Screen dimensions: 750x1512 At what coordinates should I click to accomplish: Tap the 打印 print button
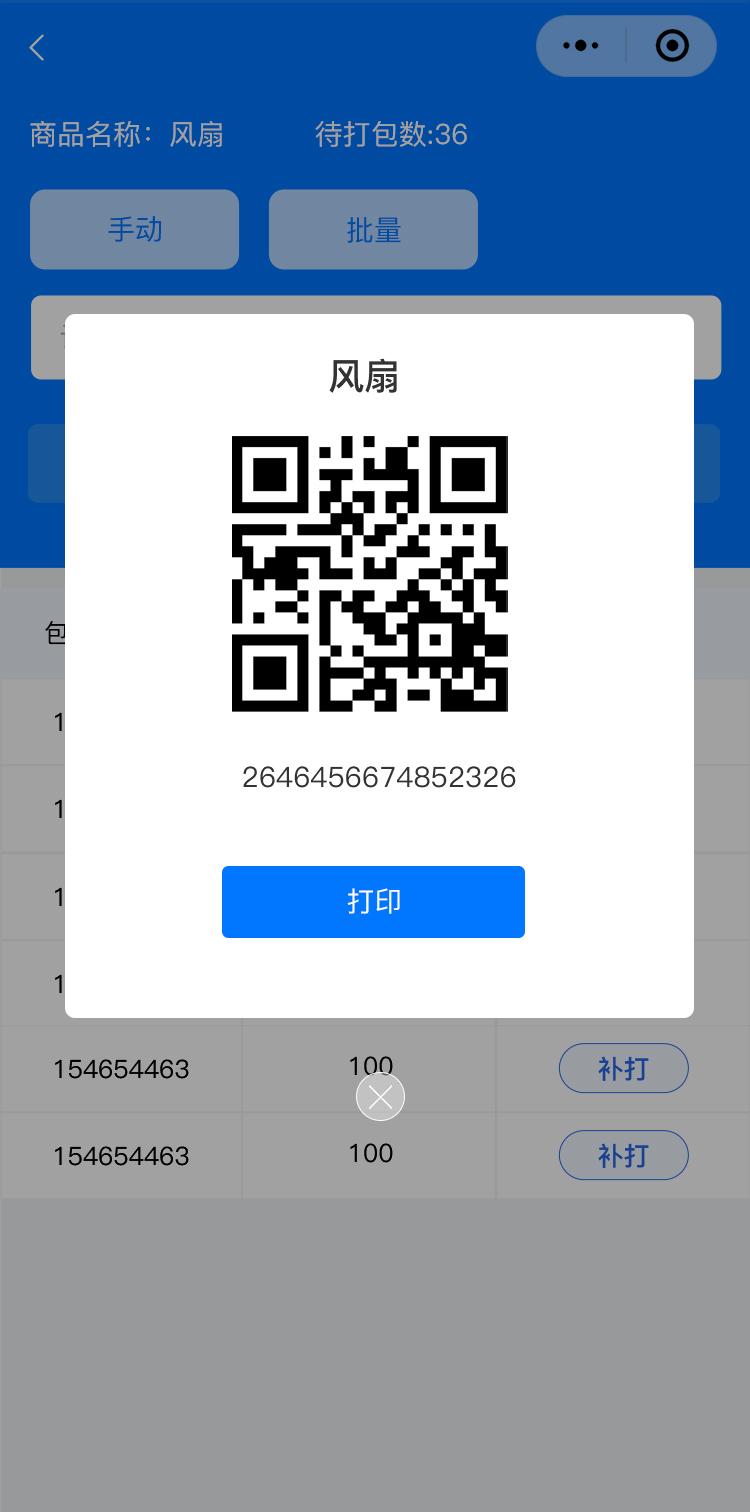[x=373, y=901]
